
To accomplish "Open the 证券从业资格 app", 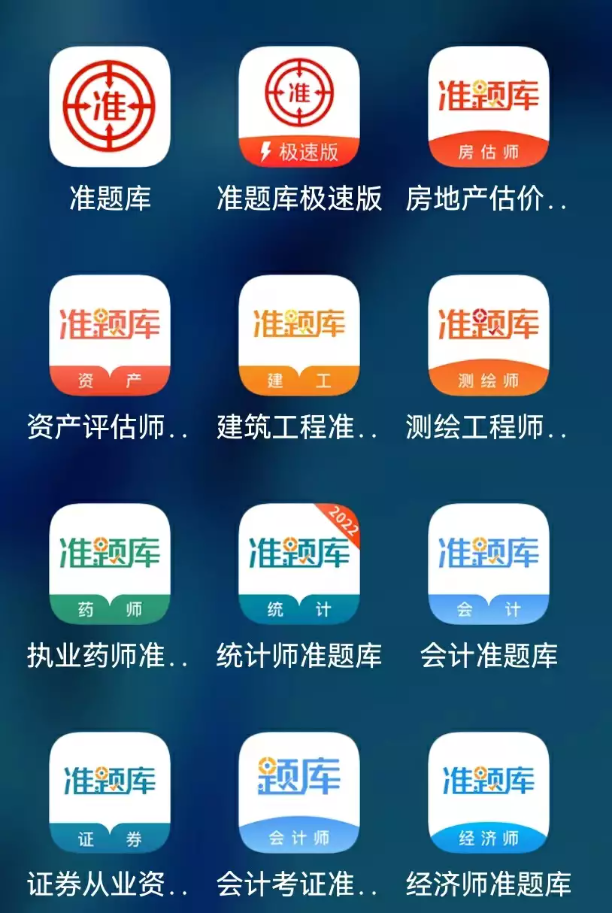I will tap(110, 792).
